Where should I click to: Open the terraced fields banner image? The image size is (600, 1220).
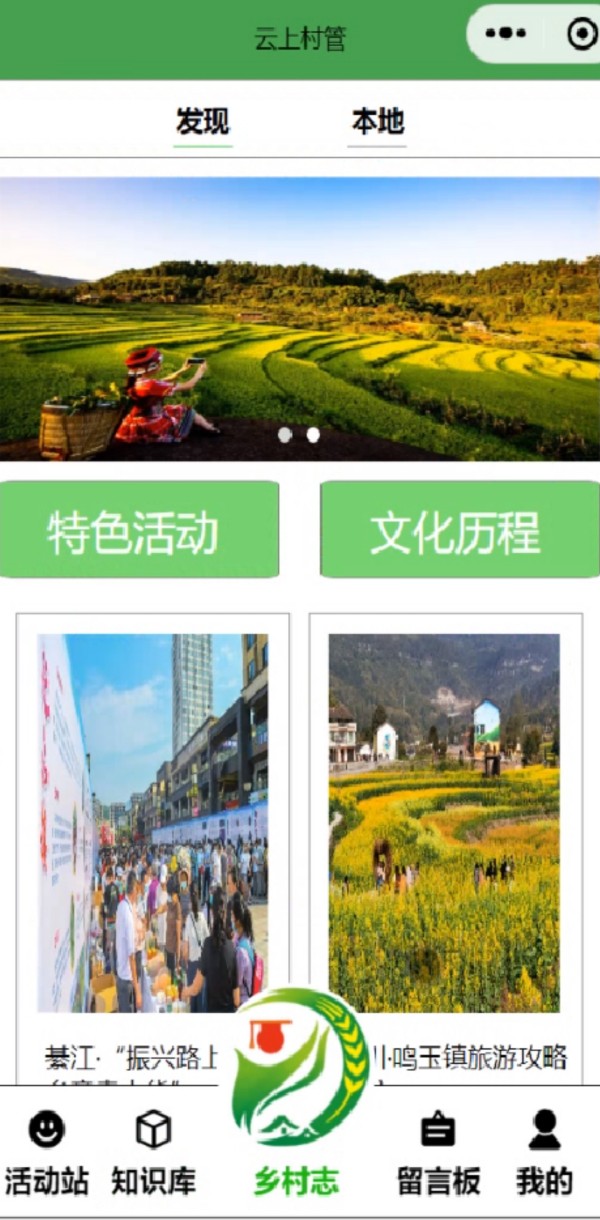pyautogui.click(x=300, y=318)
